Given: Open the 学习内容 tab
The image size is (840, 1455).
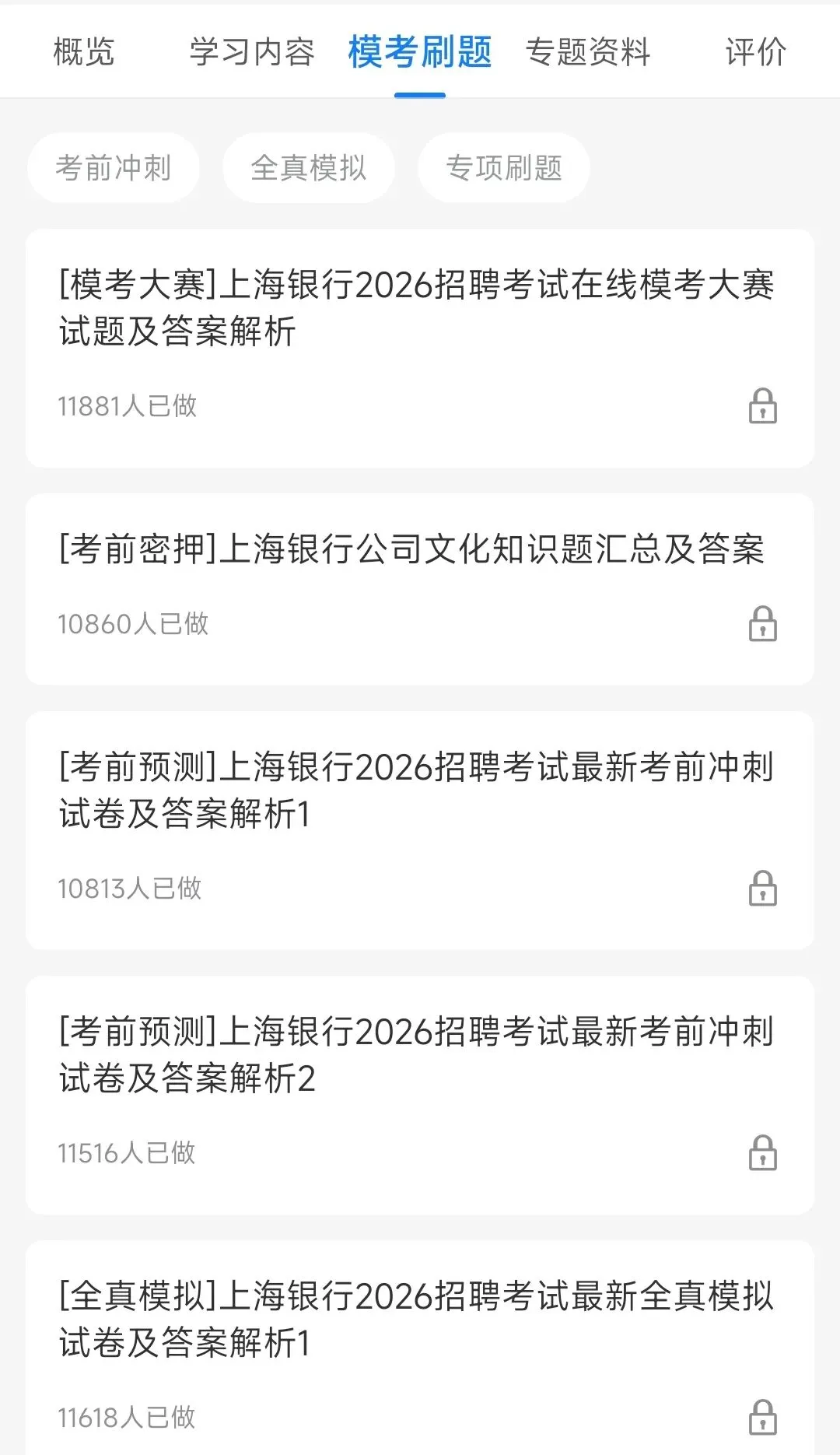Looking at the screenshot, I should click(x=252, y=52).
